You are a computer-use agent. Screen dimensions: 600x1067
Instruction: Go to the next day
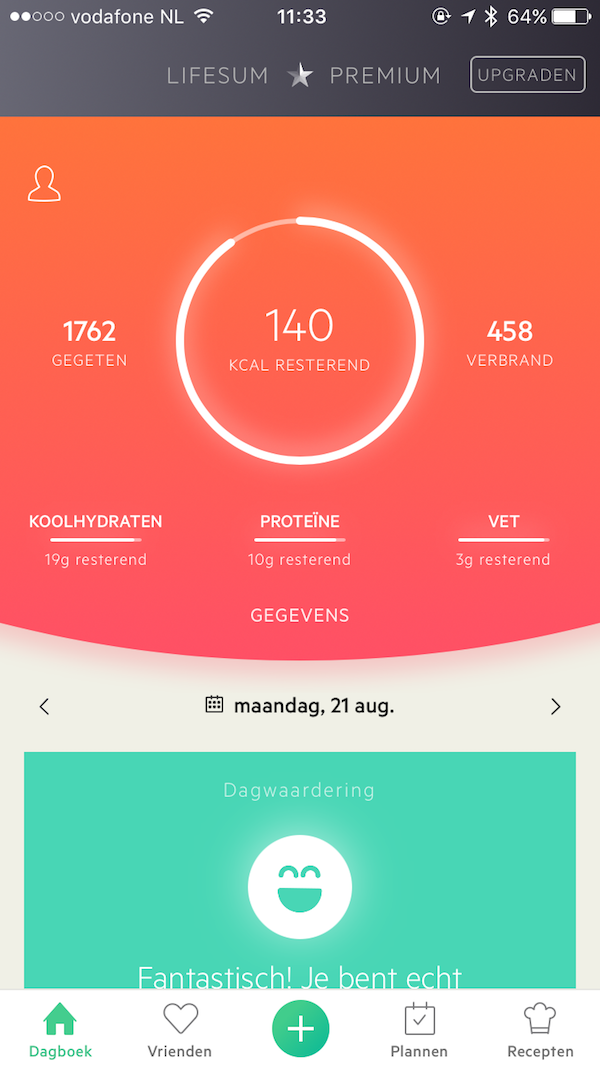555,706
